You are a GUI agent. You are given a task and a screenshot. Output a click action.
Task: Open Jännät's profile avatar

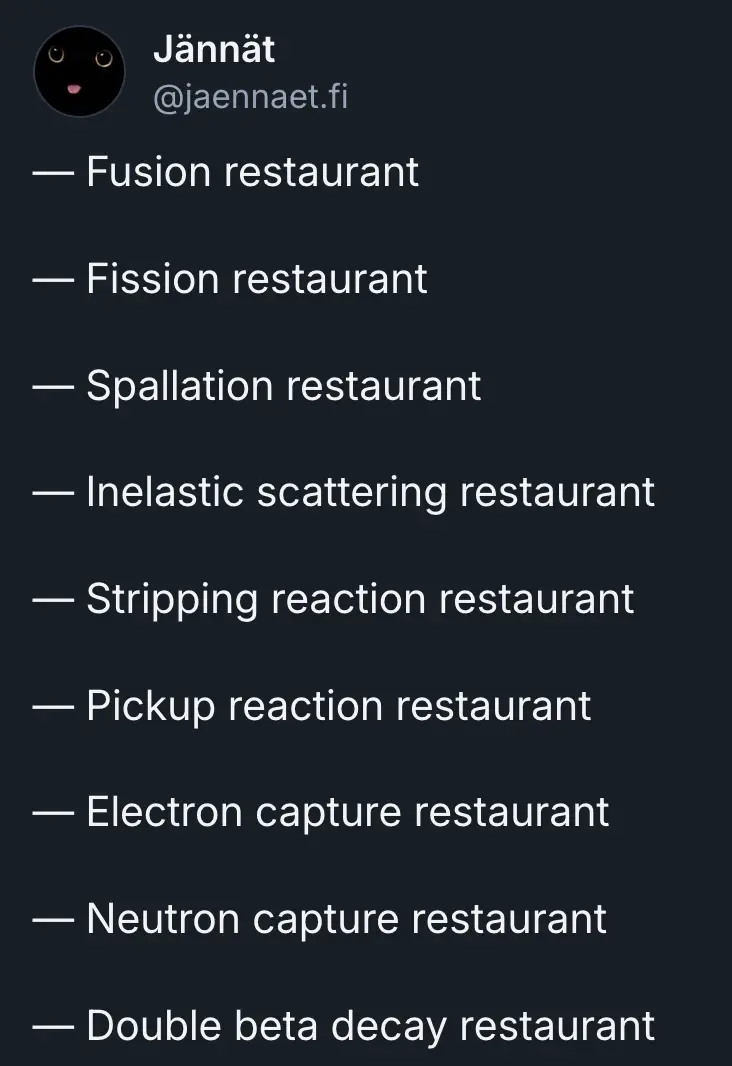point(79,72)
